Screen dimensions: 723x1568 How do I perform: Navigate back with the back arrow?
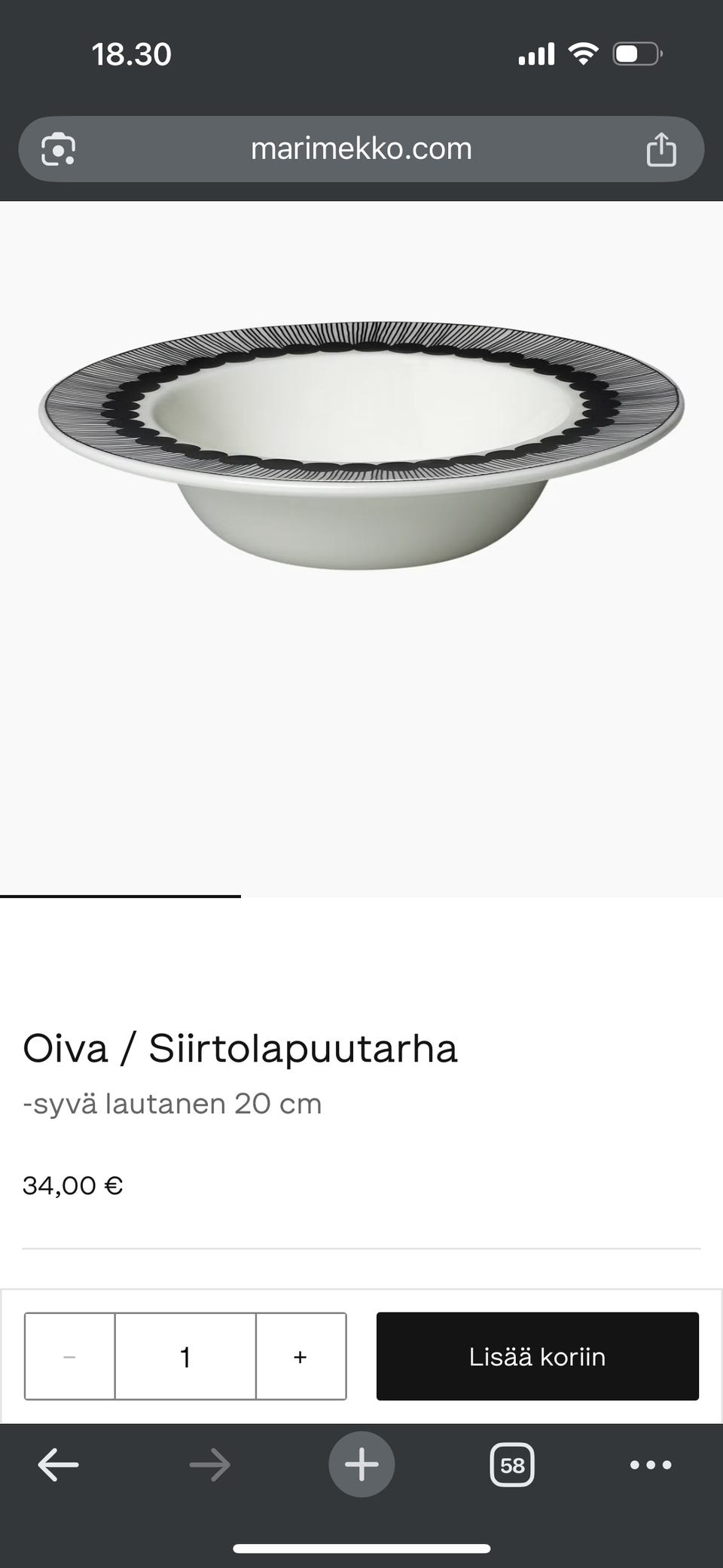pos(58,1464)
